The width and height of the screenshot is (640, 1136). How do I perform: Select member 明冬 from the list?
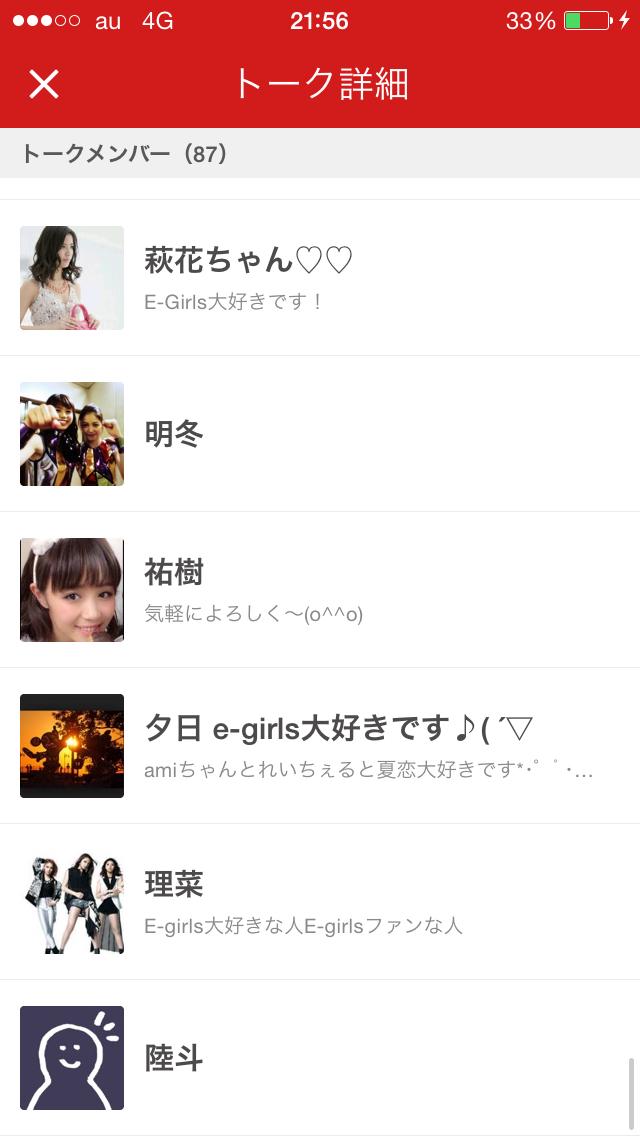[x=320, y=434]
